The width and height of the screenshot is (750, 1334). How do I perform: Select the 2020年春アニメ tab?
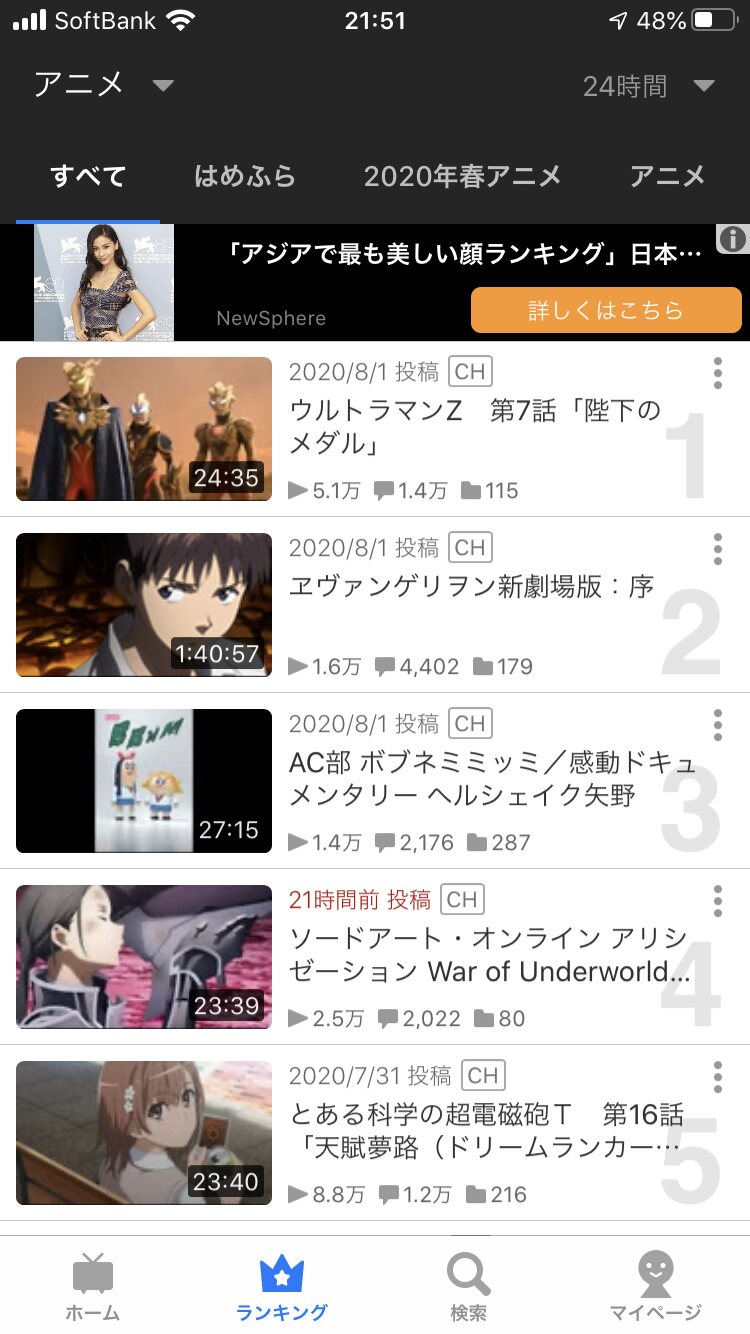pyautogui.click(x=462, y=177)
